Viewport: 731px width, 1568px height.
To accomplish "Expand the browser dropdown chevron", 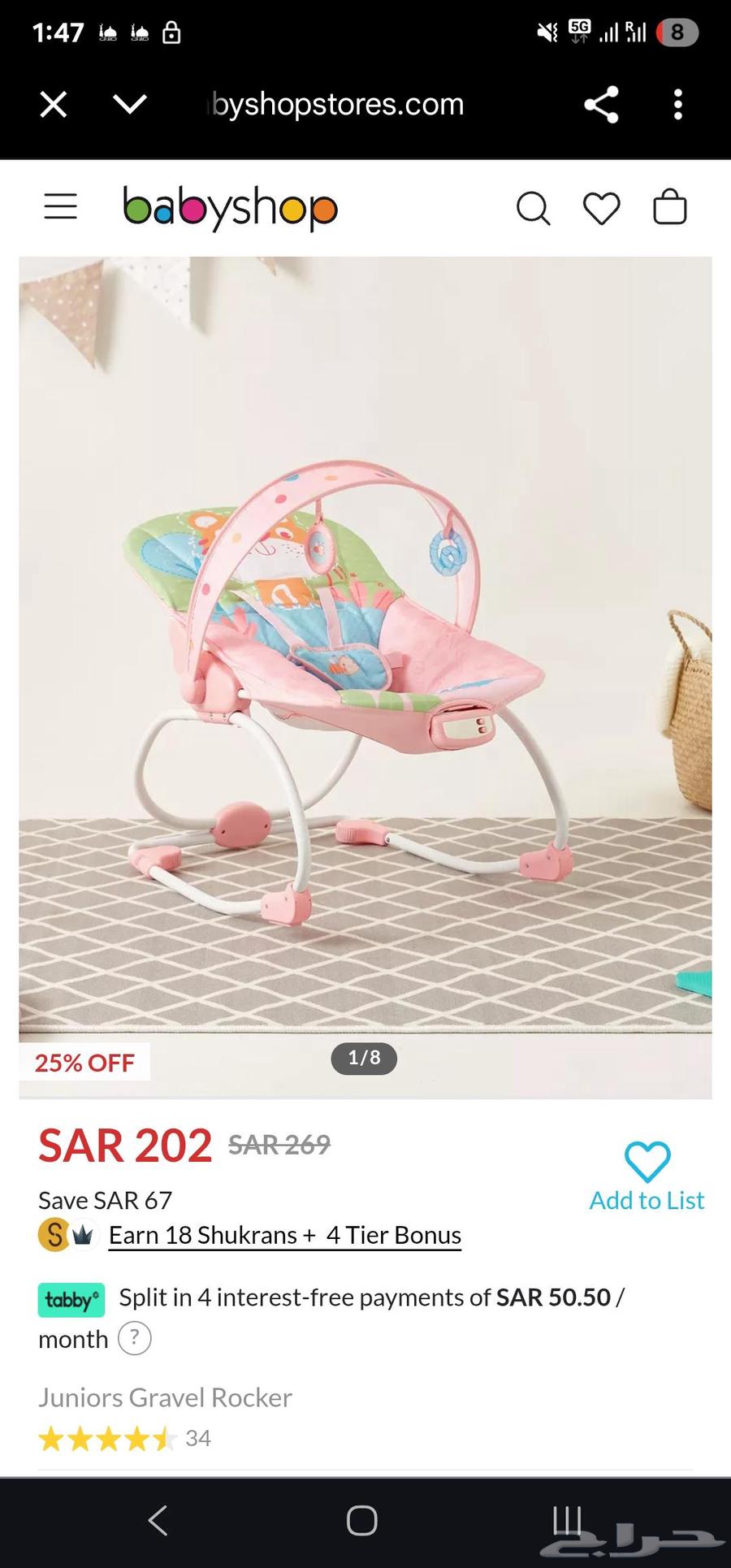I will [x=130, y=105].
